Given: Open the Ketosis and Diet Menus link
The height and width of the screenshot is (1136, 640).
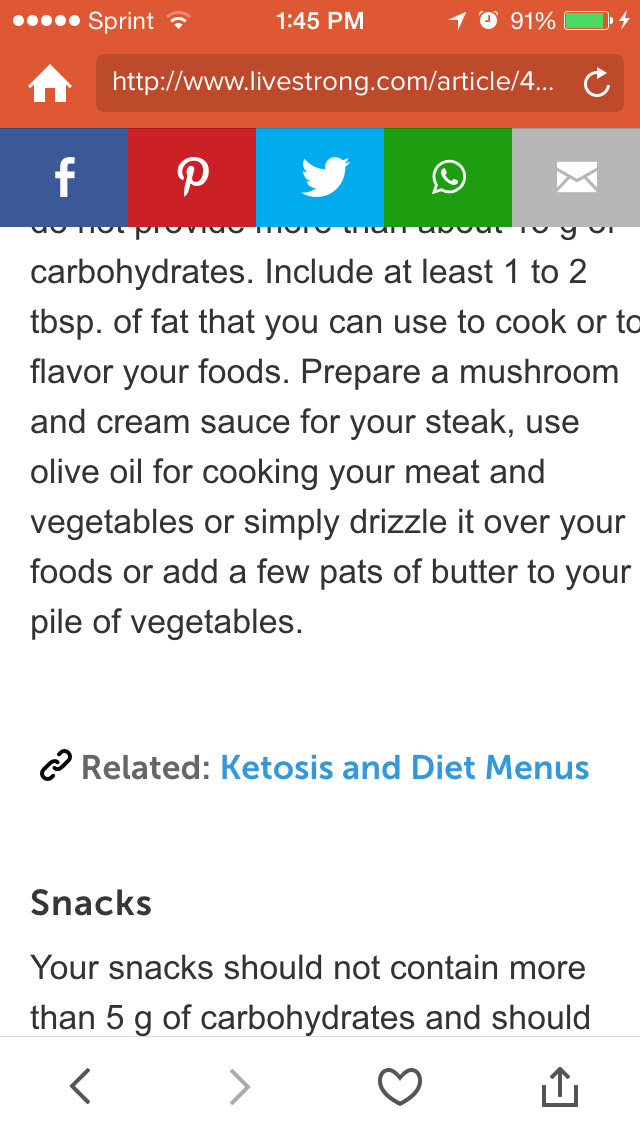Looking at the screenshot, I should [x=404, y=768].
